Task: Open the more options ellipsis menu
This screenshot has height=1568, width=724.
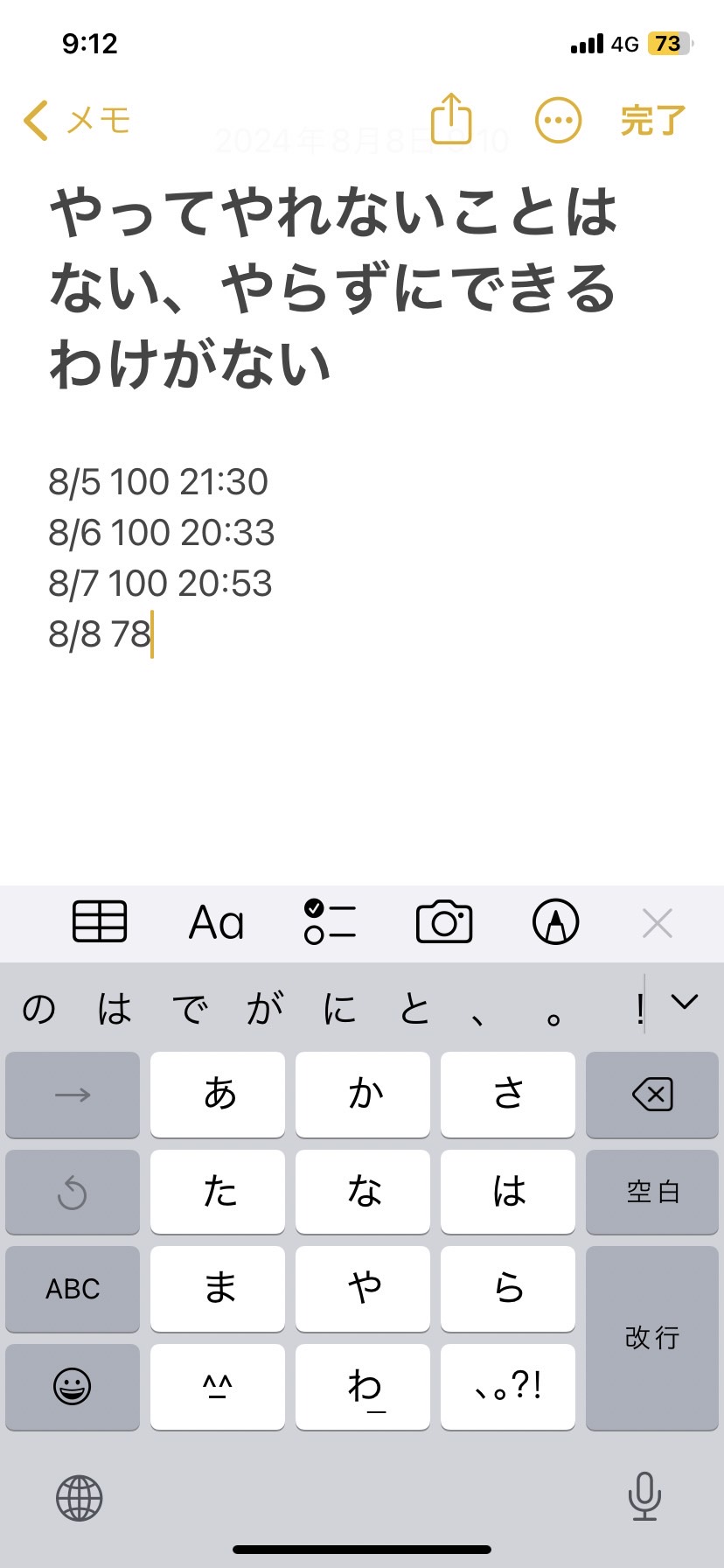Action: (558, 120)
